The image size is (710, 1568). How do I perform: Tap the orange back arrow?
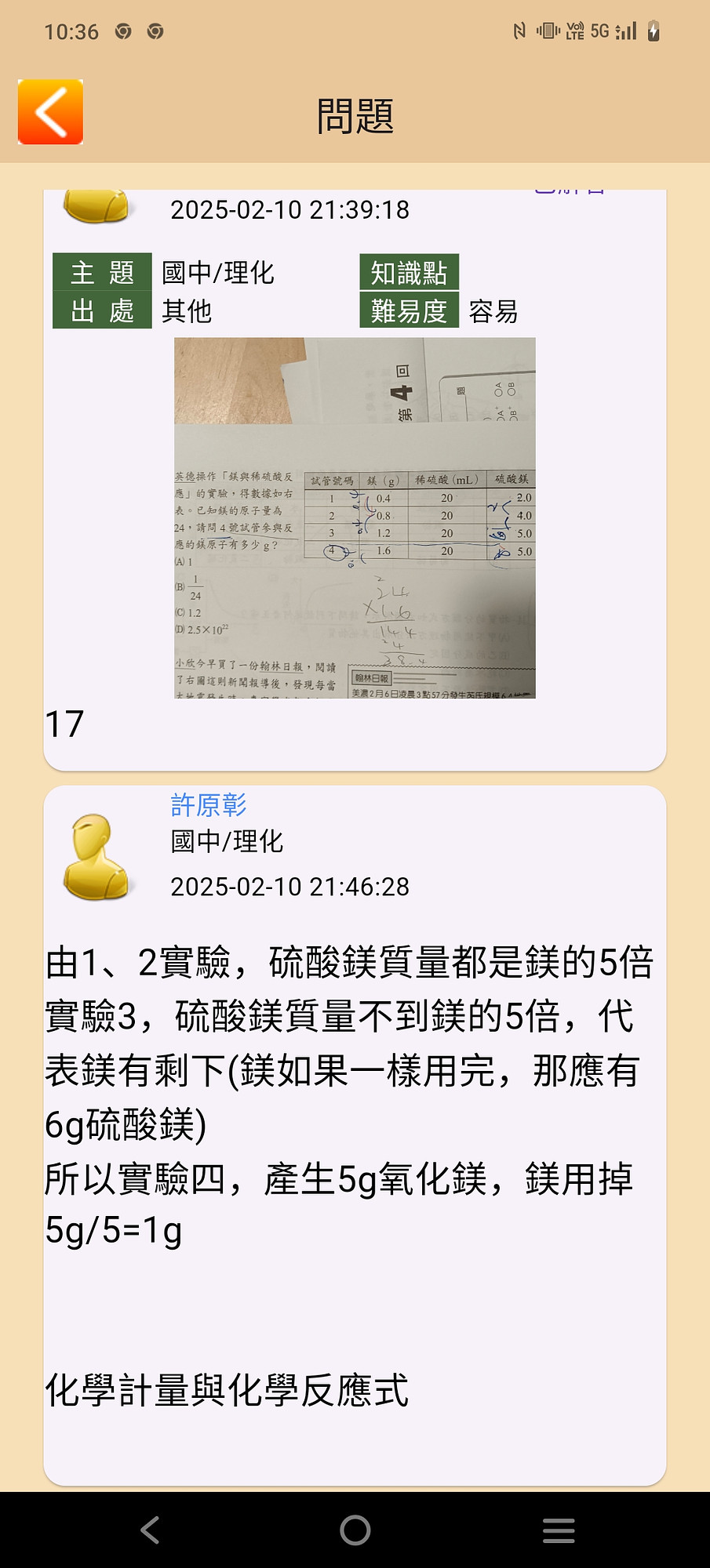coord(50,112)
